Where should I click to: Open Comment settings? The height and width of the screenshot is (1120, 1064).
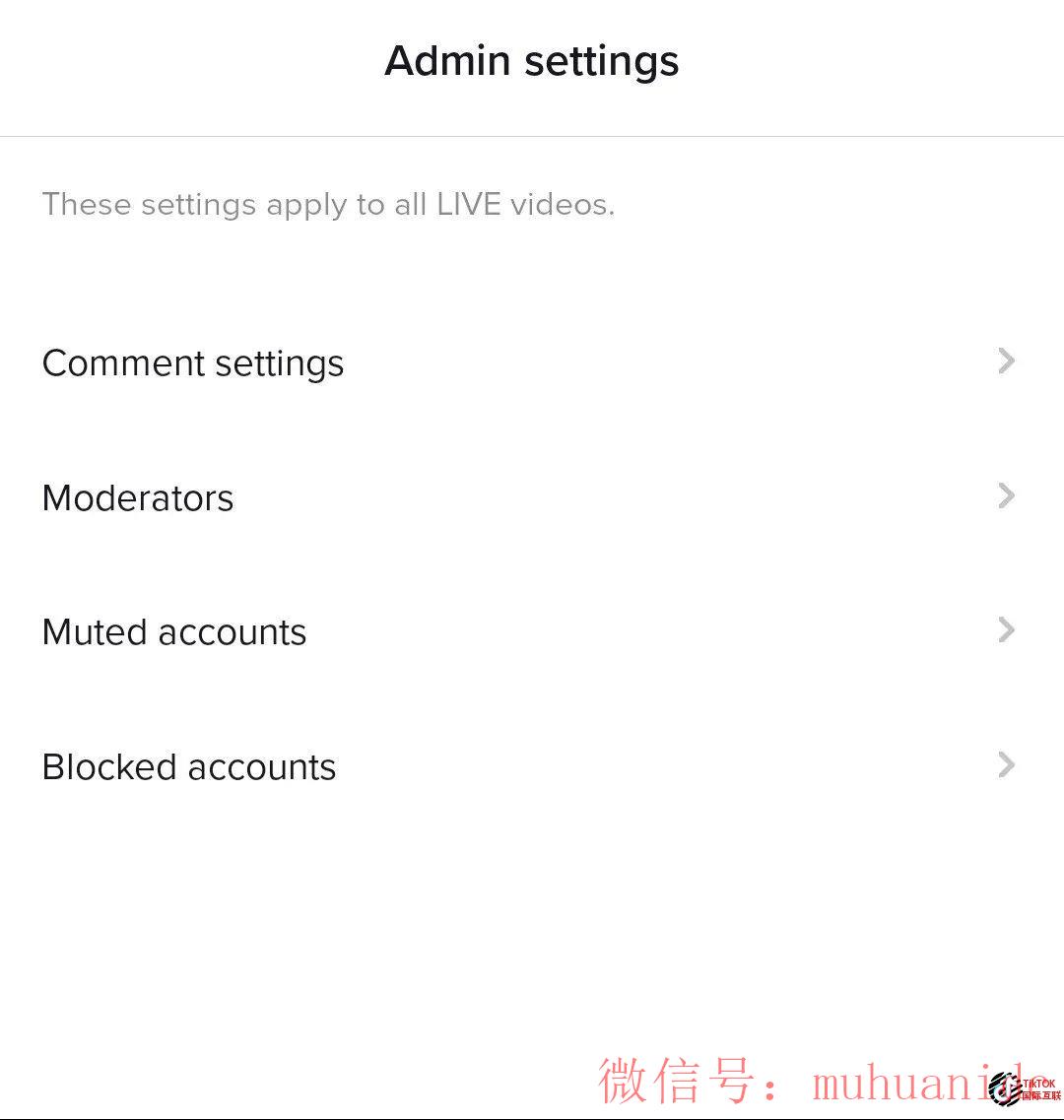[x=193, y=363]
